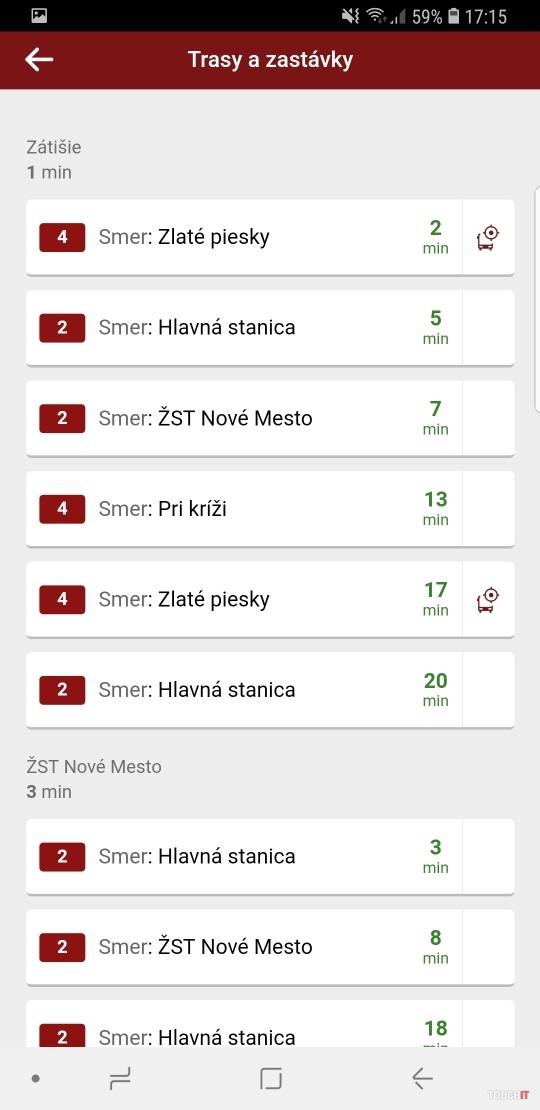The height and width of the screenshot is (1110, 540).
Task: Go to the home screen via system button
Action: 270,1078
